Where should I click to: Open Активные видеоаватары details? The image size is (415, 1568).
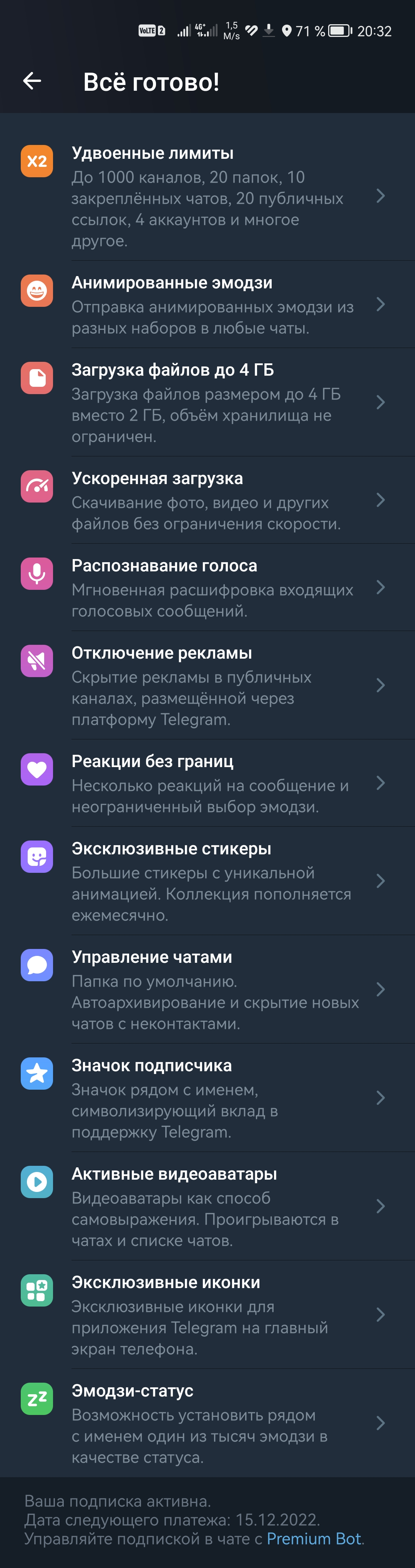207,1207
